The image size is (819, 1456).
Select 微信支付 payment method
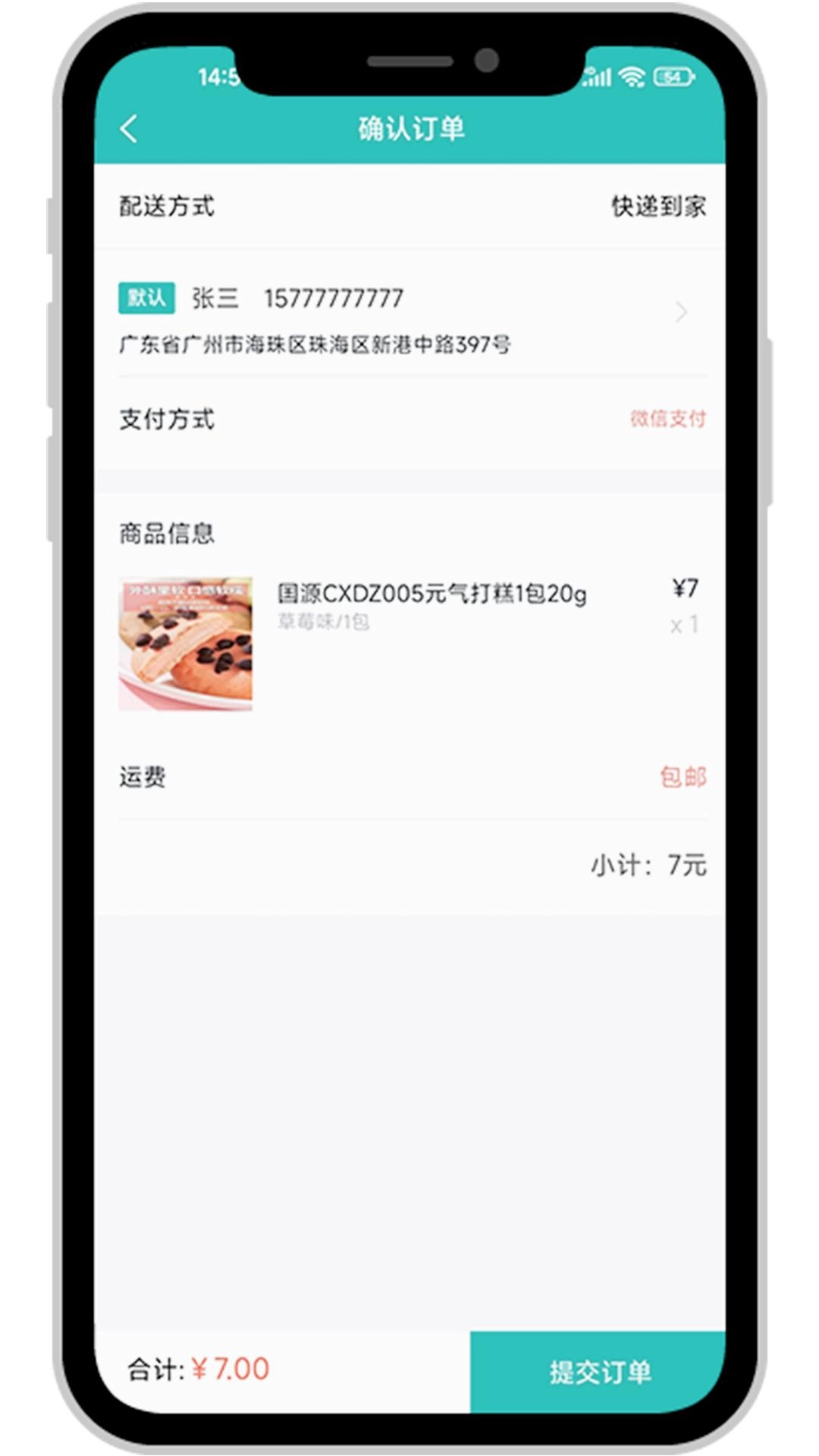(x=665, y=419)
